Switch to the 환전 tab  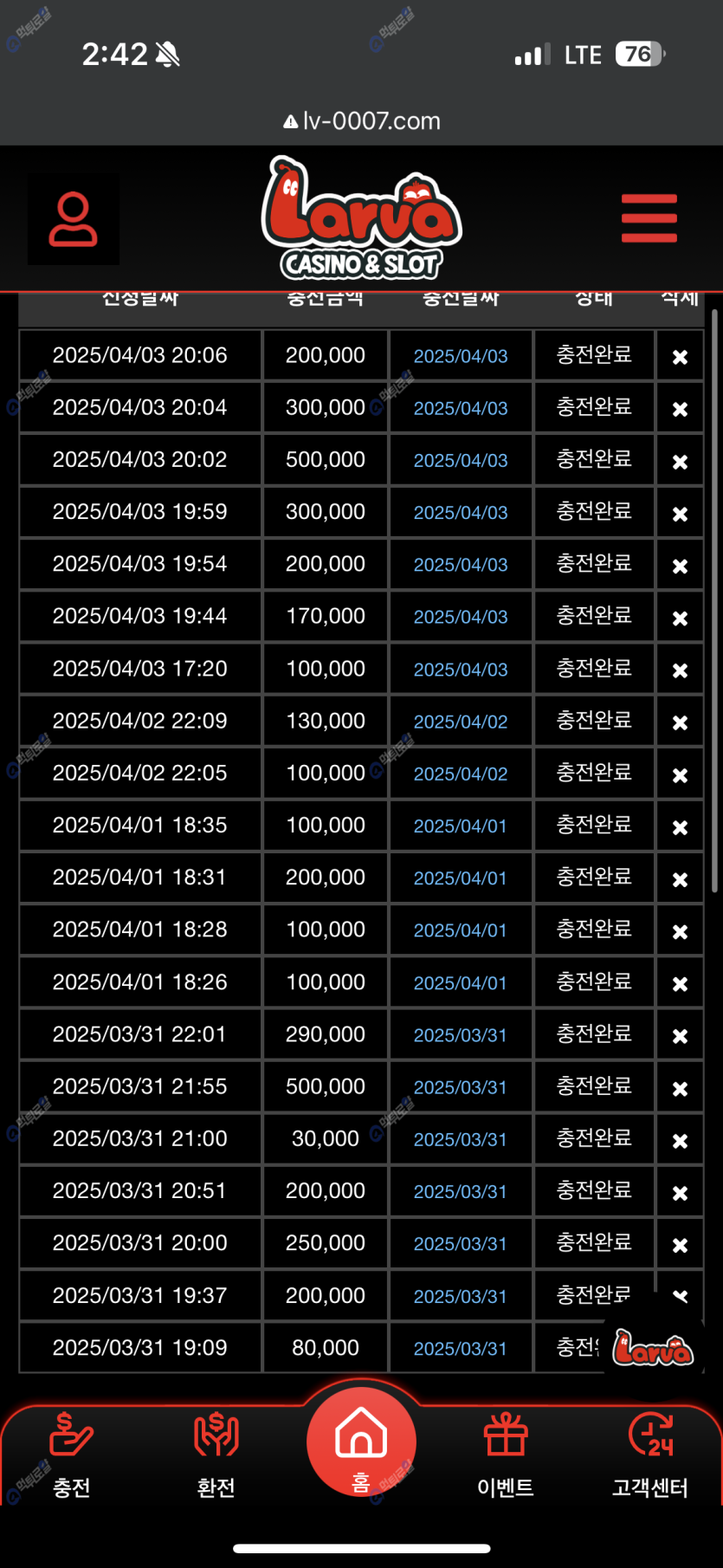point(216,1455)
